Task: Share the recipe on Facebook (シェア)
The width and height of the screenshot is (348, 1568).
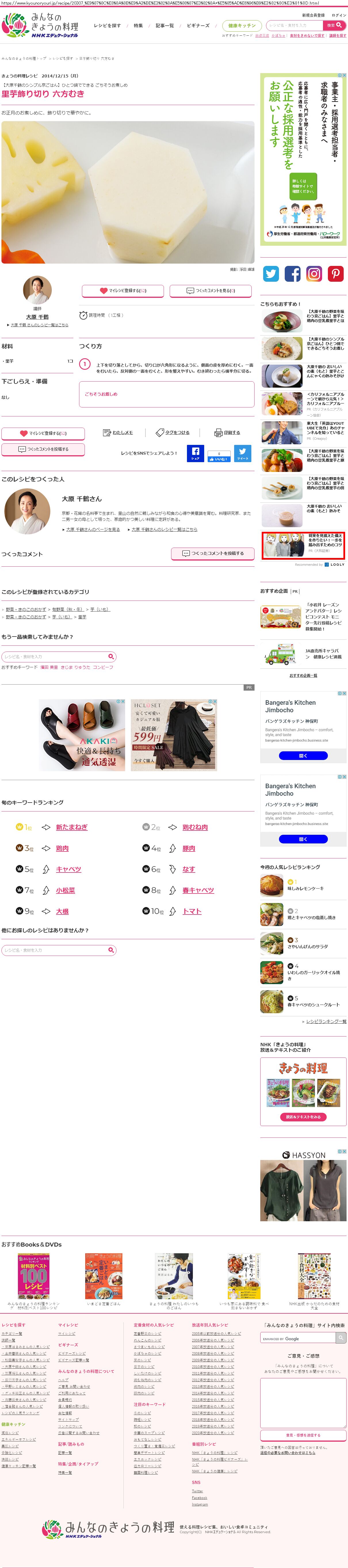Action: click(x=195, y=454)
